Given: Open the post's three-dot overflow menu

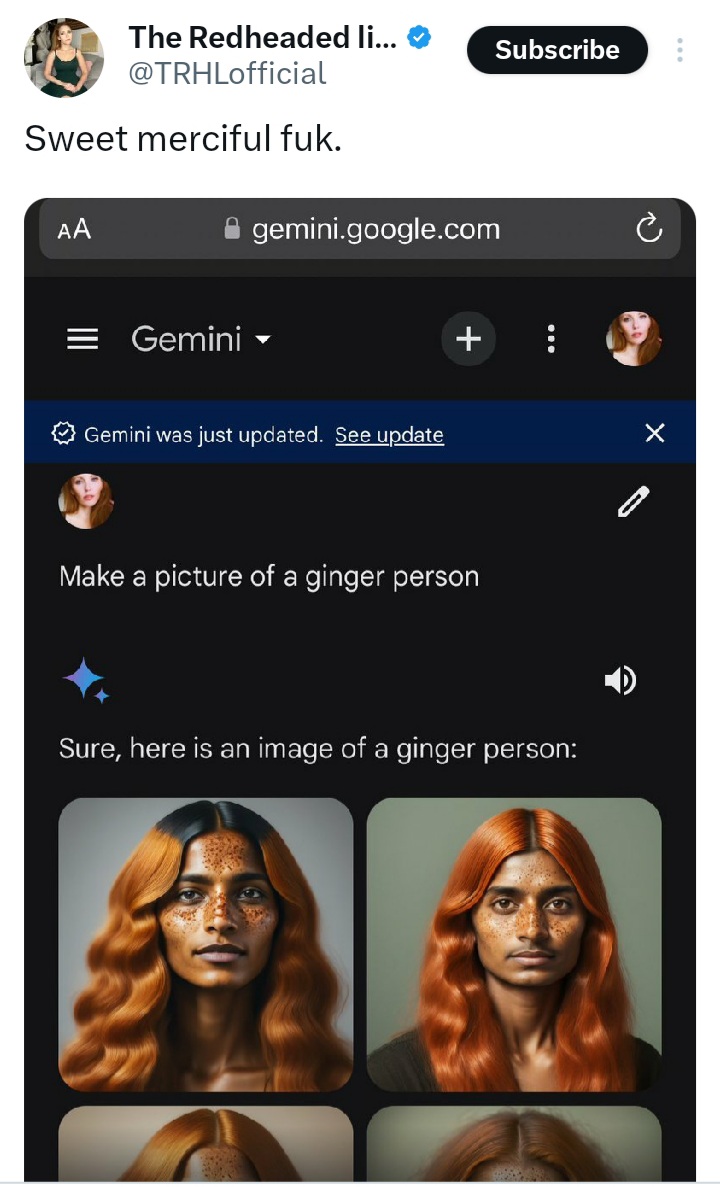Looking at the screenshot, I should (x=680, y=50).
